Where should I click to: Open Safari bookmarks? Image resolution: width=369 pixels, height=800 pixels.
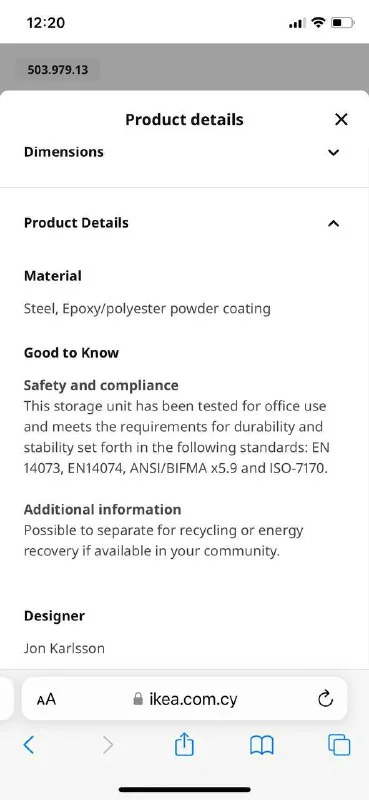coord(262,746)
